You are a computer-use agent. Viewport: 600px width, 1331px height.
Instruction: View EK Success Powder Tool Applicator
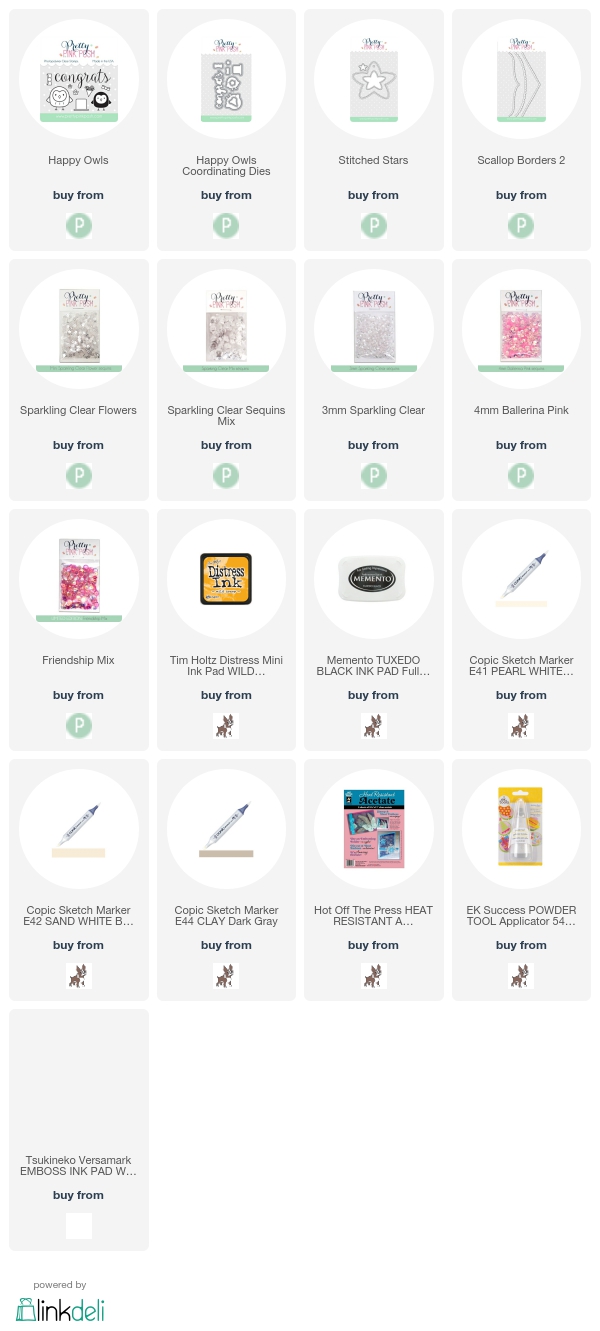point(521,880)
